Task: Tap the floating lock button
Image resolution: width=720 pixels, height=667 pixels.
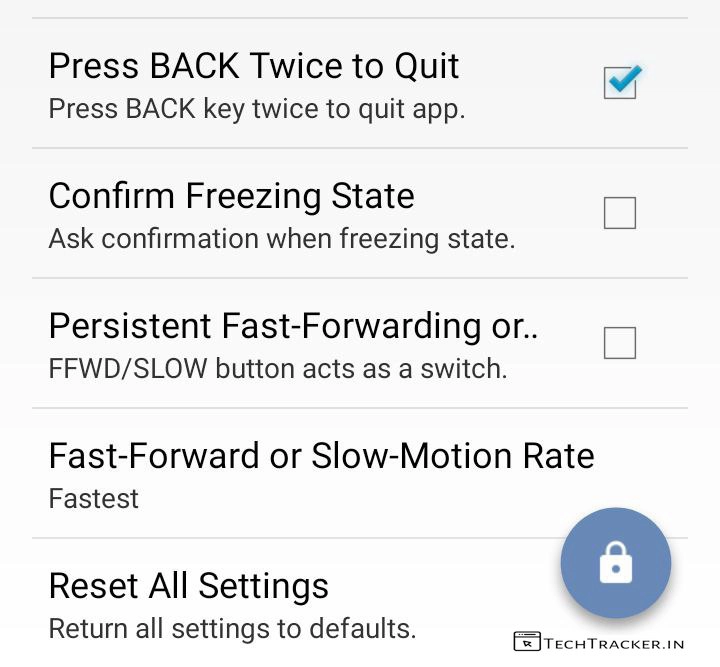Action: [x=615, y=565]
